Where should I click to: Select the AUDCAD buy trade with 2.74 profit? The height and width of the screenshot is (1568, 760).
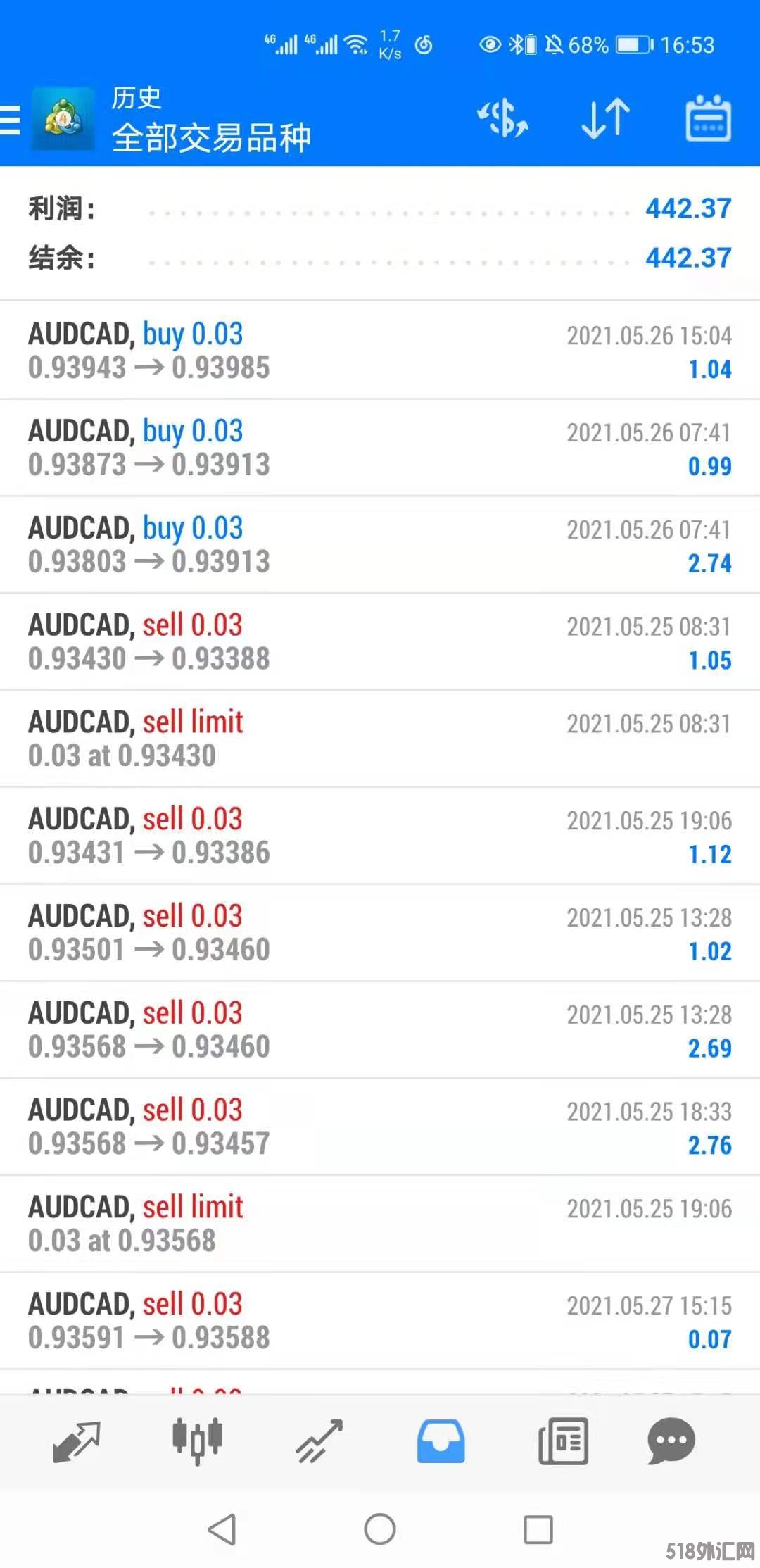click(x=380, y=545)
